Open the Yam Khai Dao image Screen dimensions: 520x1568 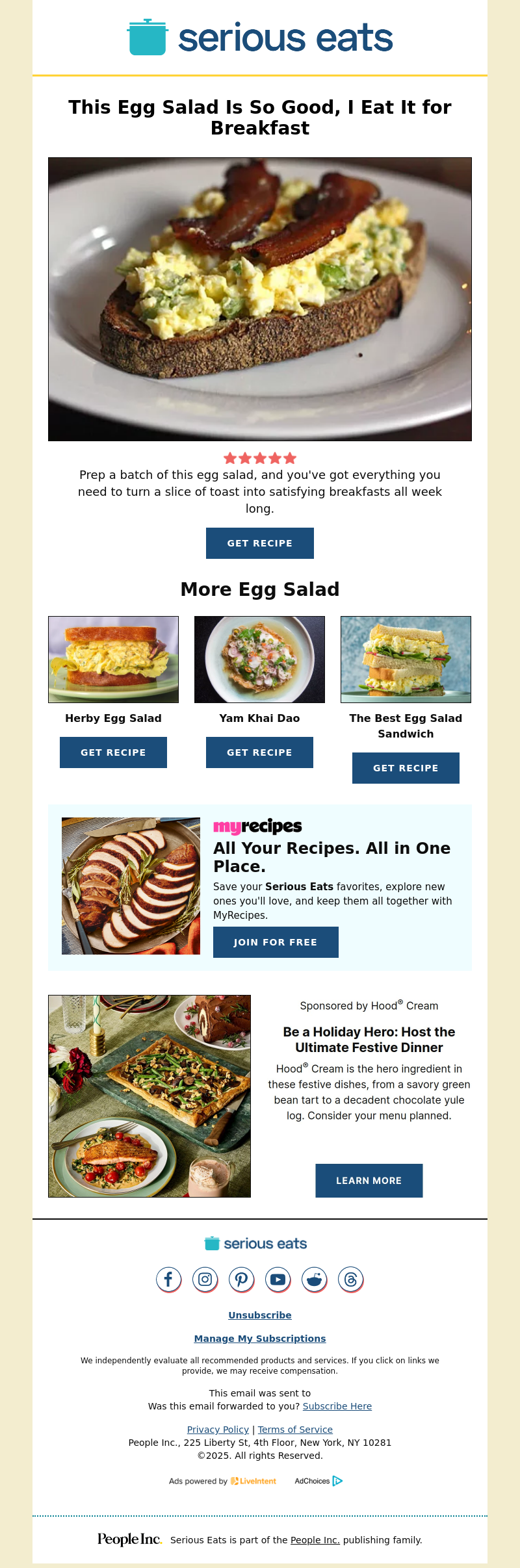tap(259, 660)
